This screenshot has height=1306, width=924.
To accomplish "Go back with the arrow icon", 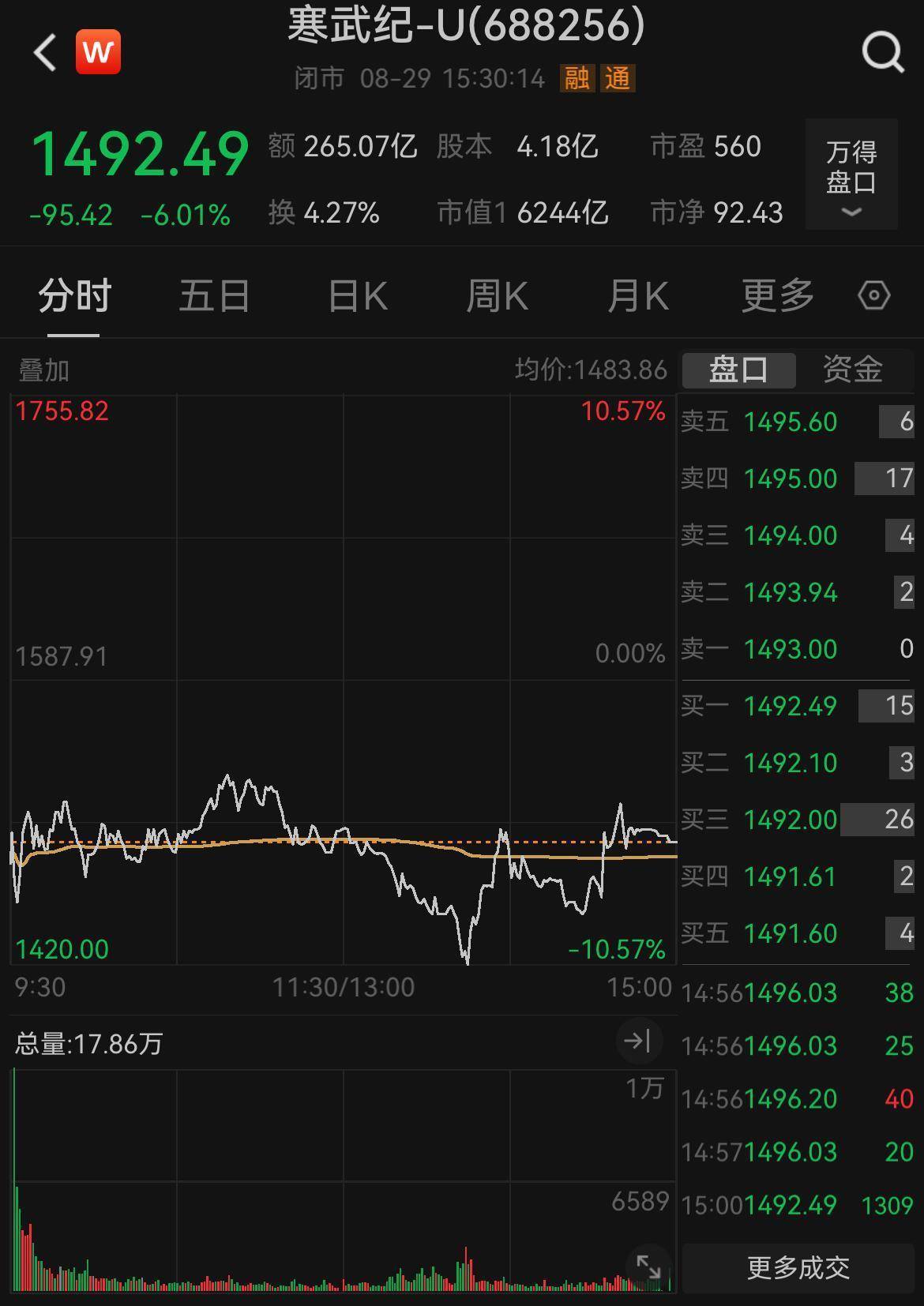I will 45,52.
